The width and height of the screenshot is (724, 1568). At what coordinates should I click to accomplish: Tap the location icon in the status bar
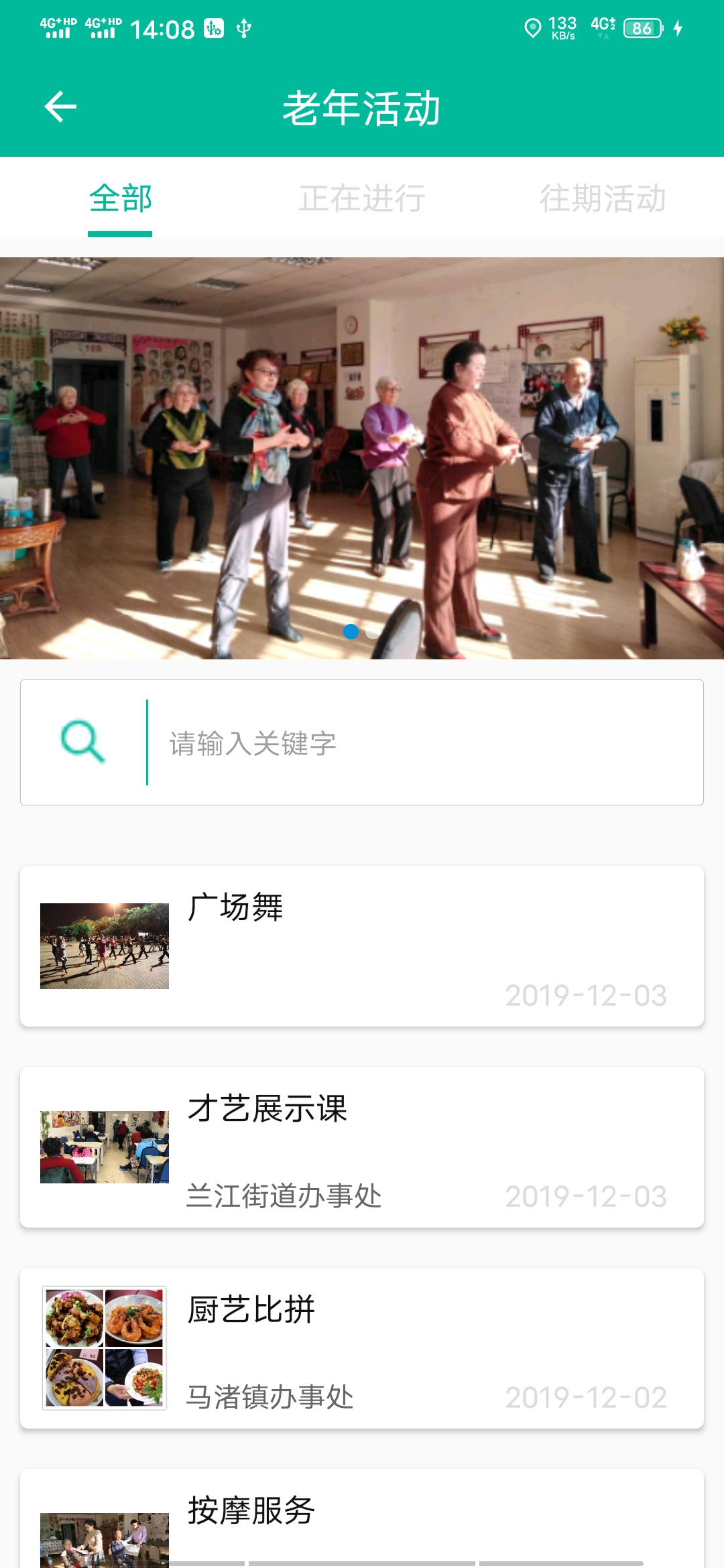click(534, 28)
